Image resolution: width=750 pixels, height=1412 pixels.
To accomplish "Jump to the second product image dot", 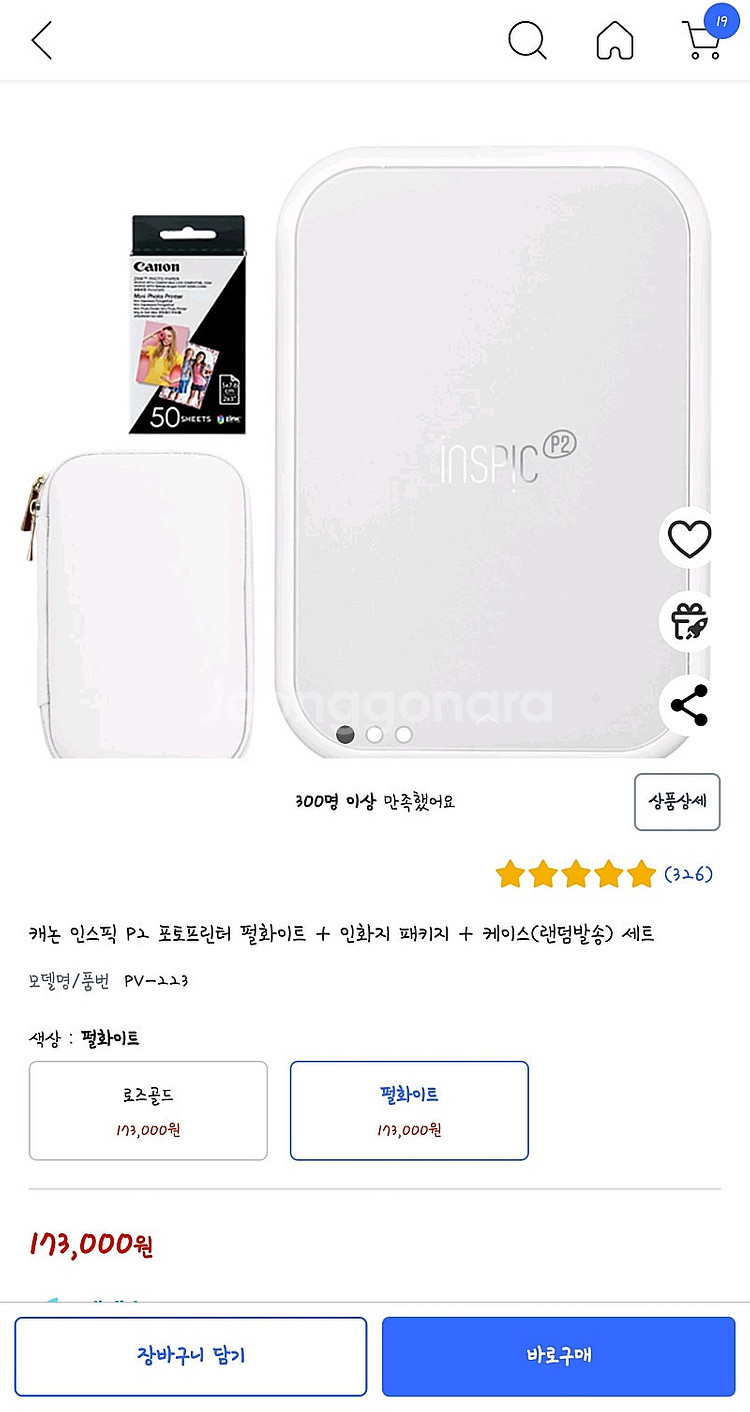I will tap(375, 734).
